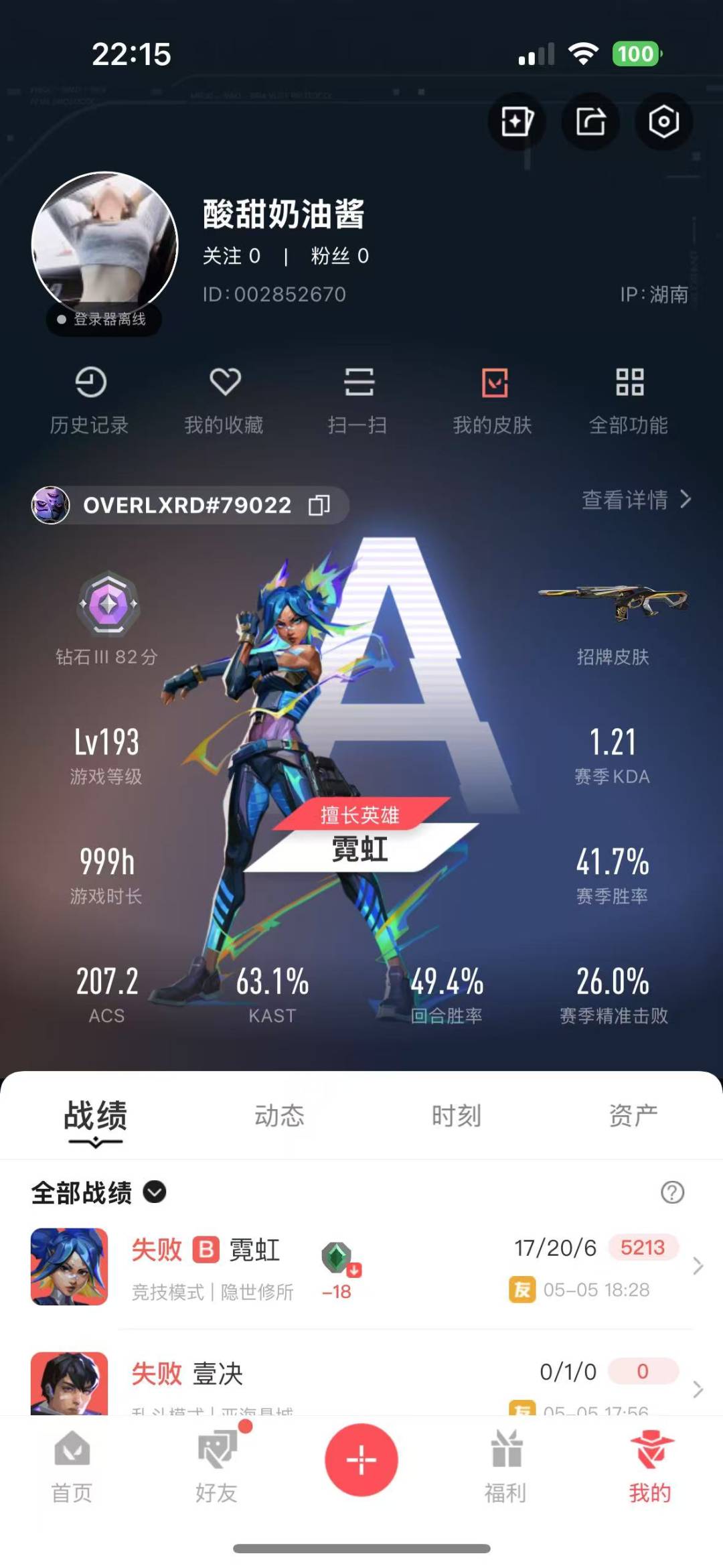
Task: Switch to the 资产 tab
Action: [633, 1116]
